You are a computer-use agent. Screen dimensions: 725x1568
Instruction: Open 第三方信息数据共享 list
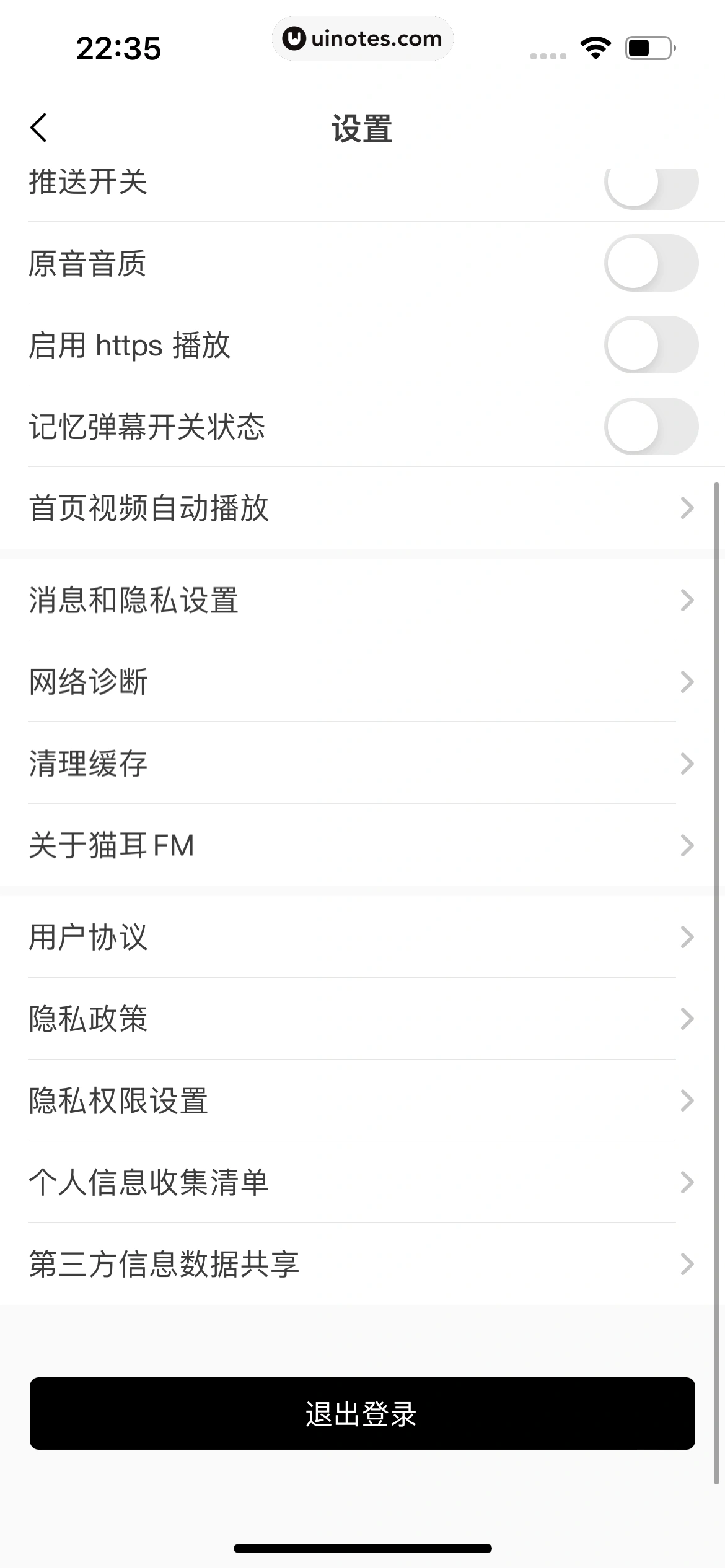(x=362, y=1265)
